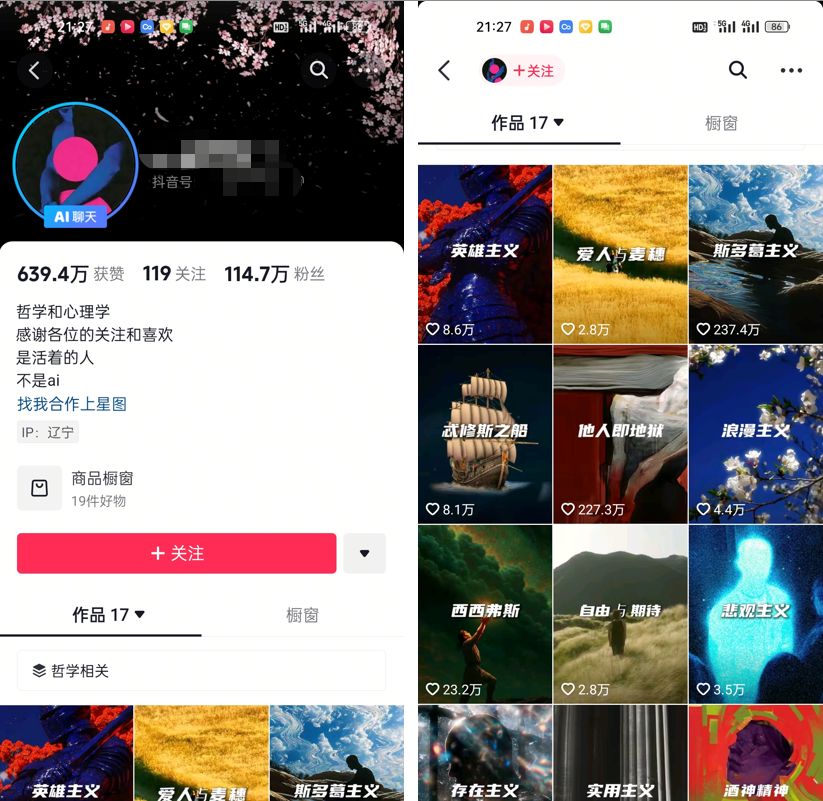
Task: Open the 找我合作上星图 link
Action: (x=72, y=404)
